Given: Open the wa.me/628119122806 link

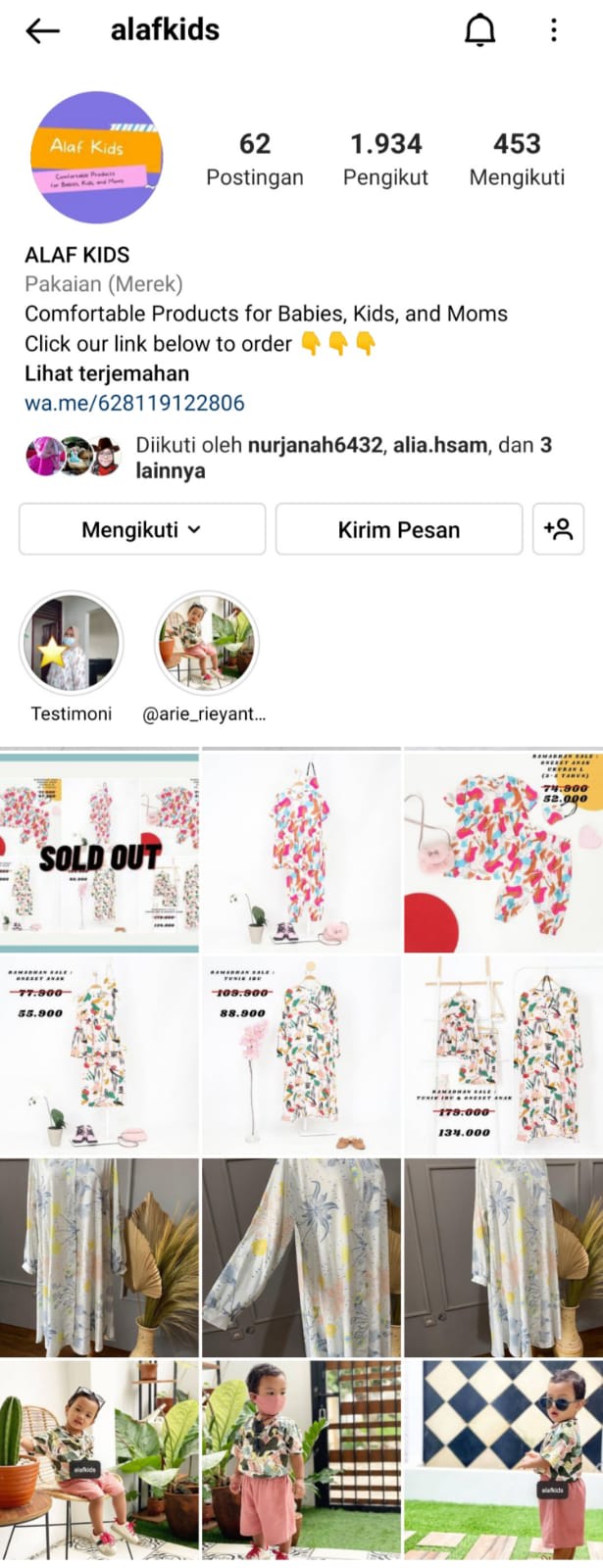Looking at the screenshot, I should tap(134, 403).
